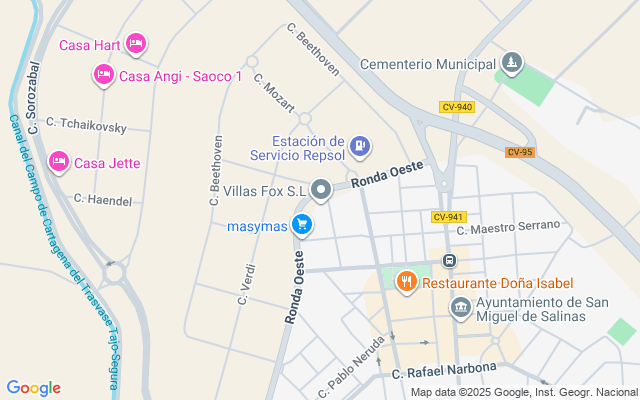Open Estación de Servicio Repsol gas station marker

click(360, 146)
